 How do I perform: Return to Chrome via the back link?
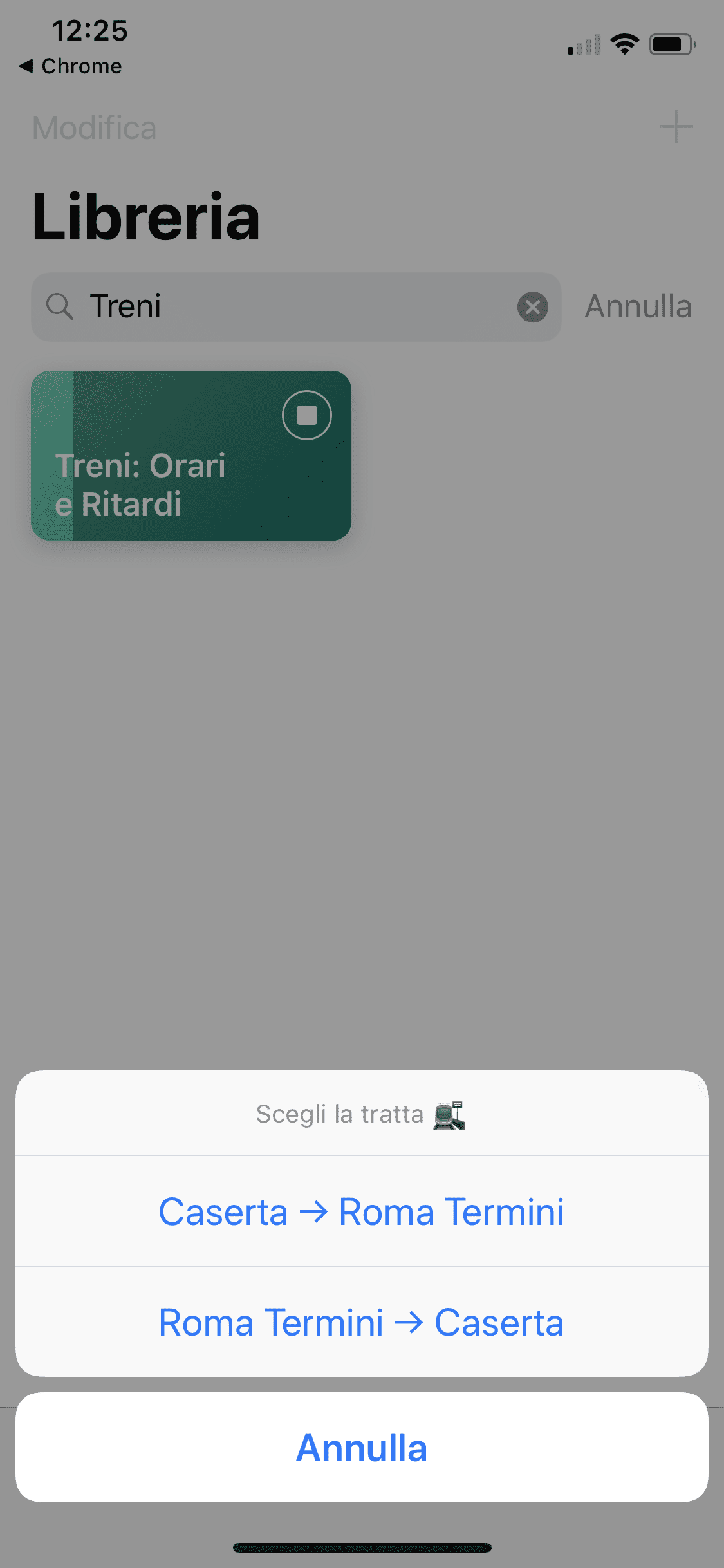pos(71,66)
